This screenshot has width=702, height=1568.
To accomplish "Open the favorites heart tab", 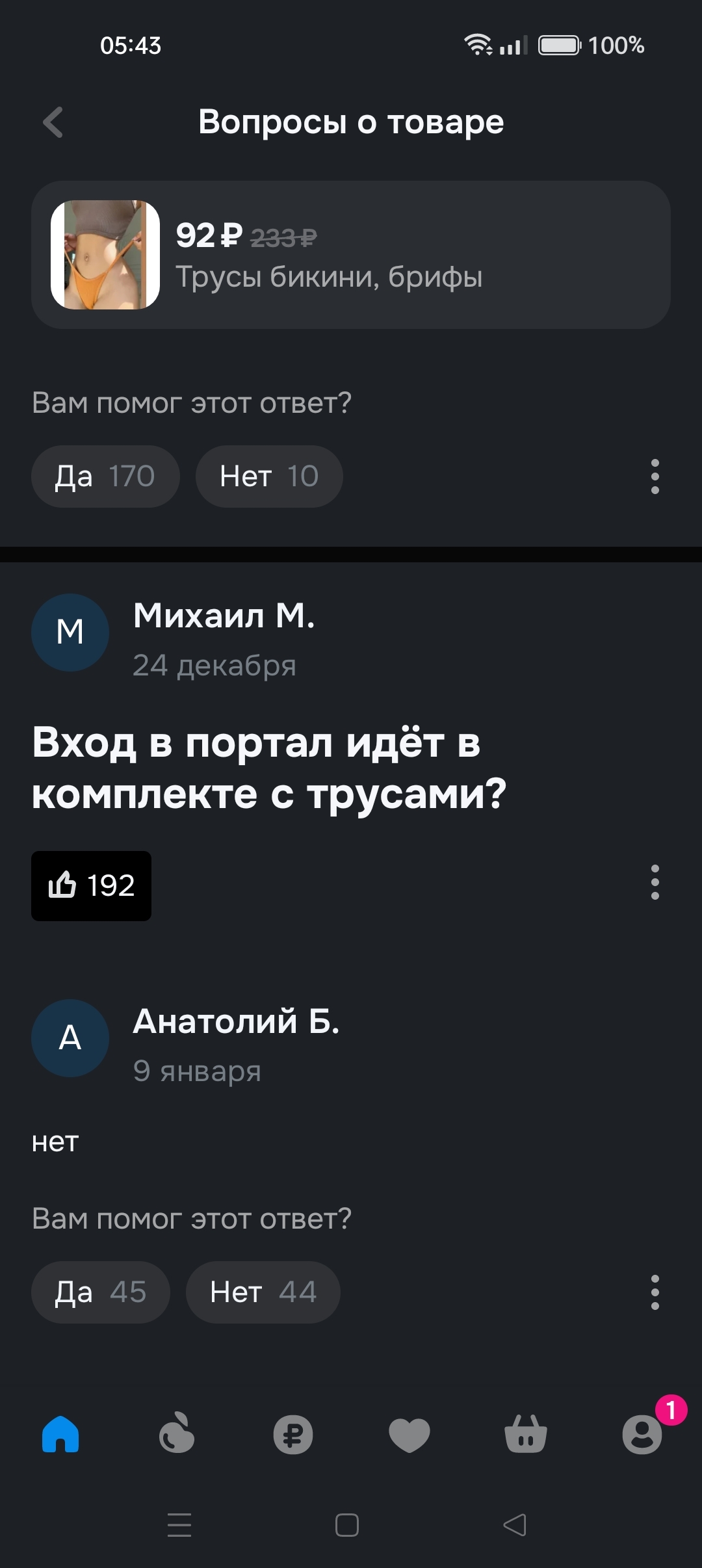I will [x=409, y=1434].
